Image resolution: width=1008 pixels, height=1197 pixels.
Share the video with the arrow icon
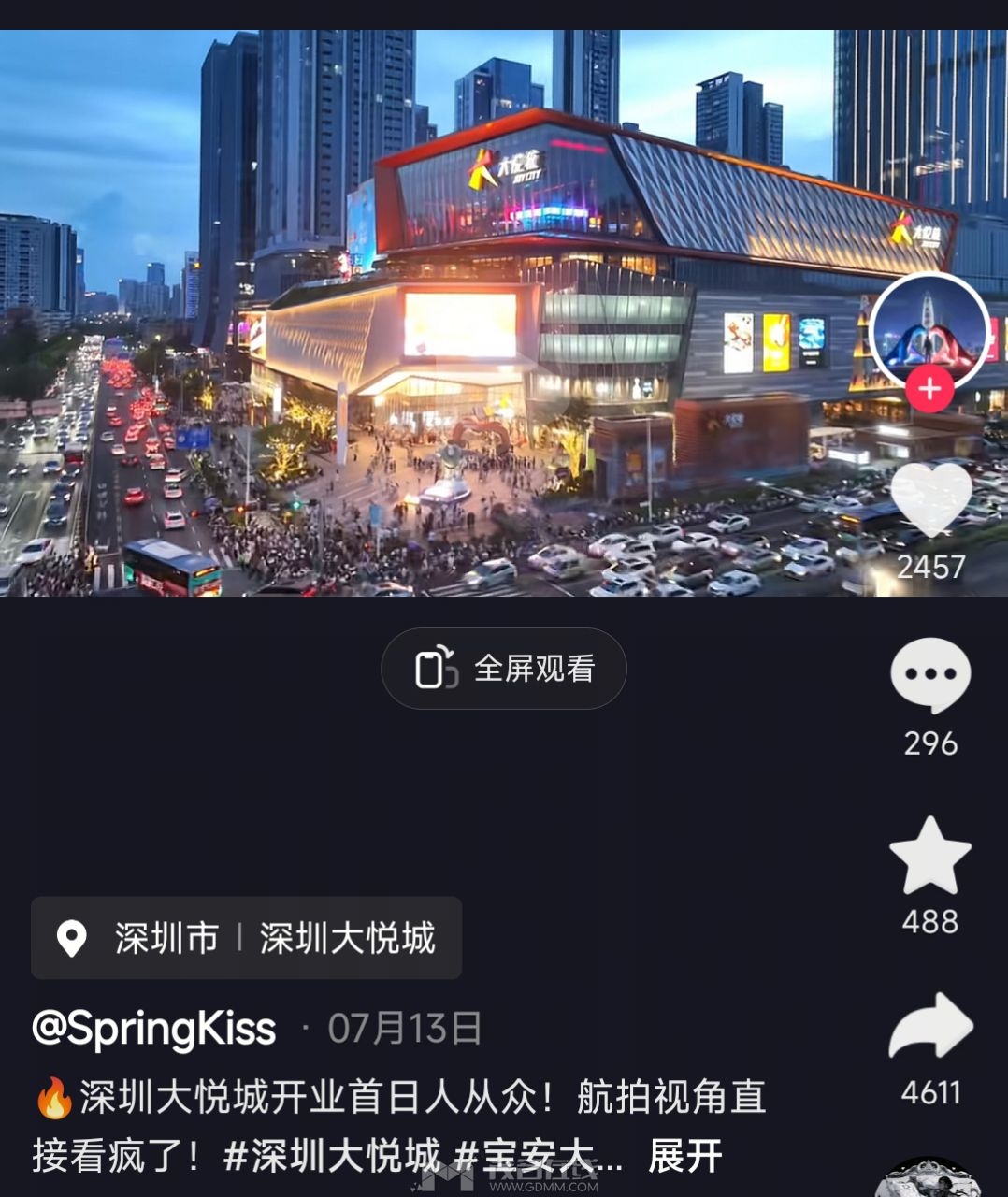coord(930,1027)
